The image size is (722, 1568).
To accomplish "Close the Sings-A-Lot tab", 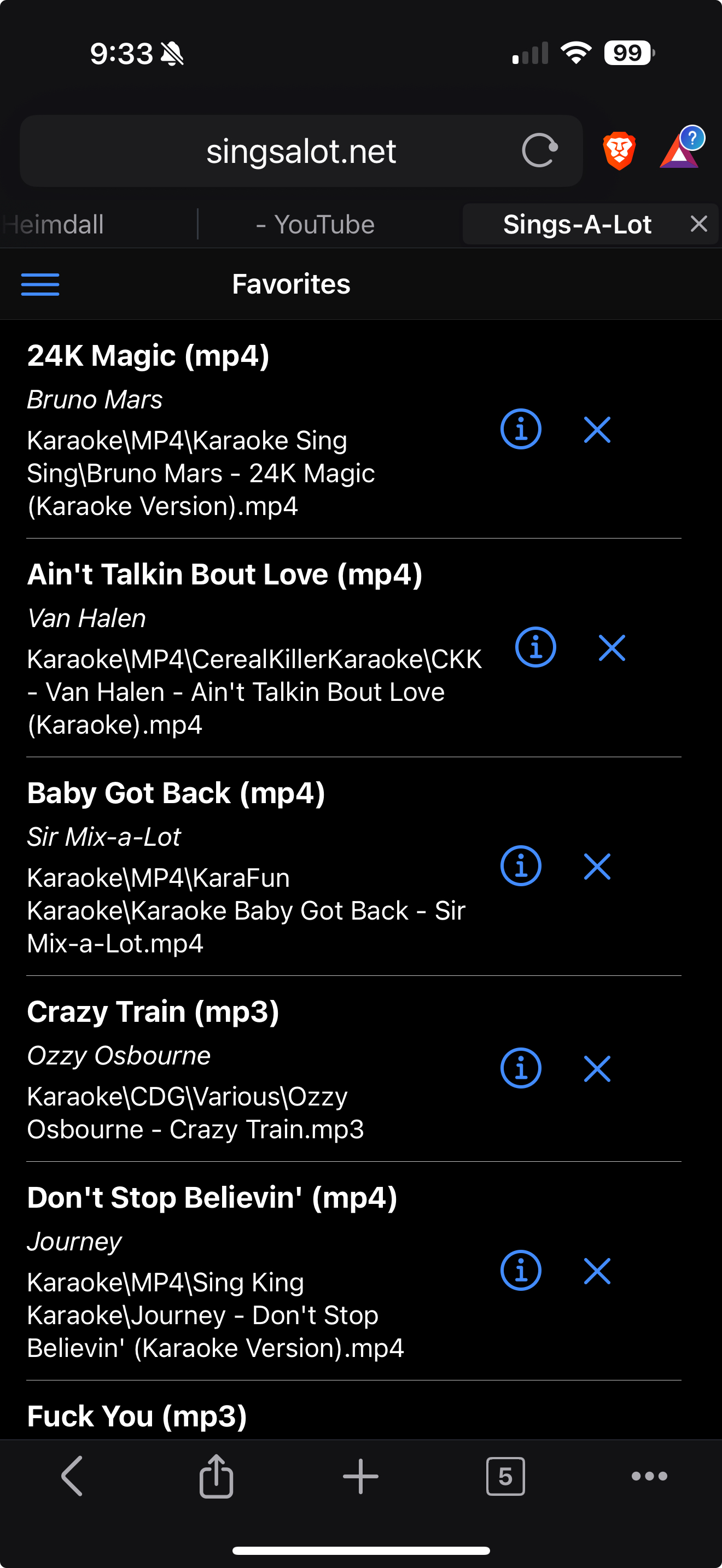I will pyautogui.click(x=699, y=224).
